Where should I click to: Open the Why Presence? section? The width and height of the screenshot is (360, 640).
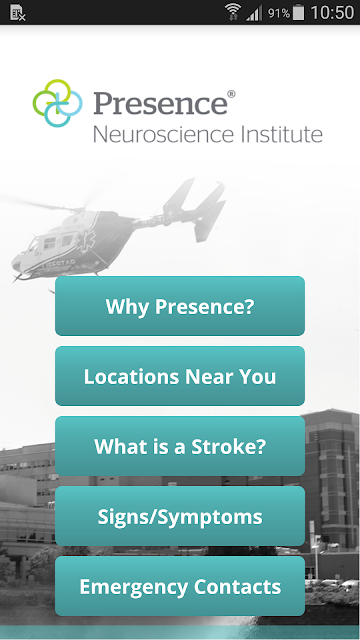click(x=180, y=306)
